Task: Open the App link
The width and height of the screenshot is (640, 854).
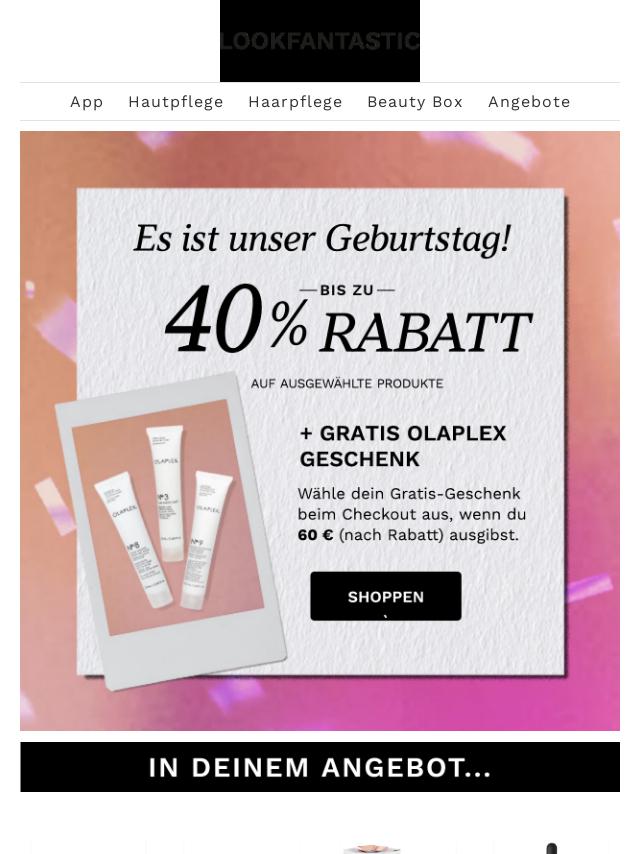Action: 87,102
